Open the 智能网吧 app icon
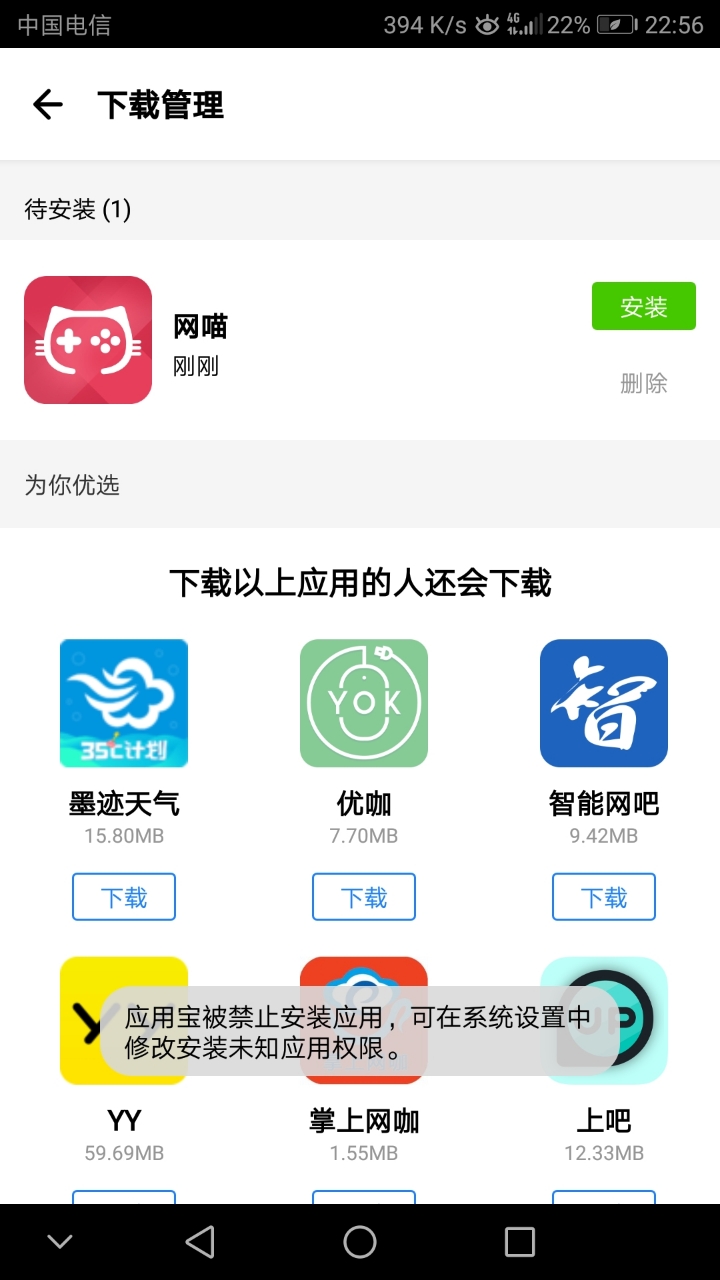The width and height of the screenshot is (720, 1280). point(603,702)
